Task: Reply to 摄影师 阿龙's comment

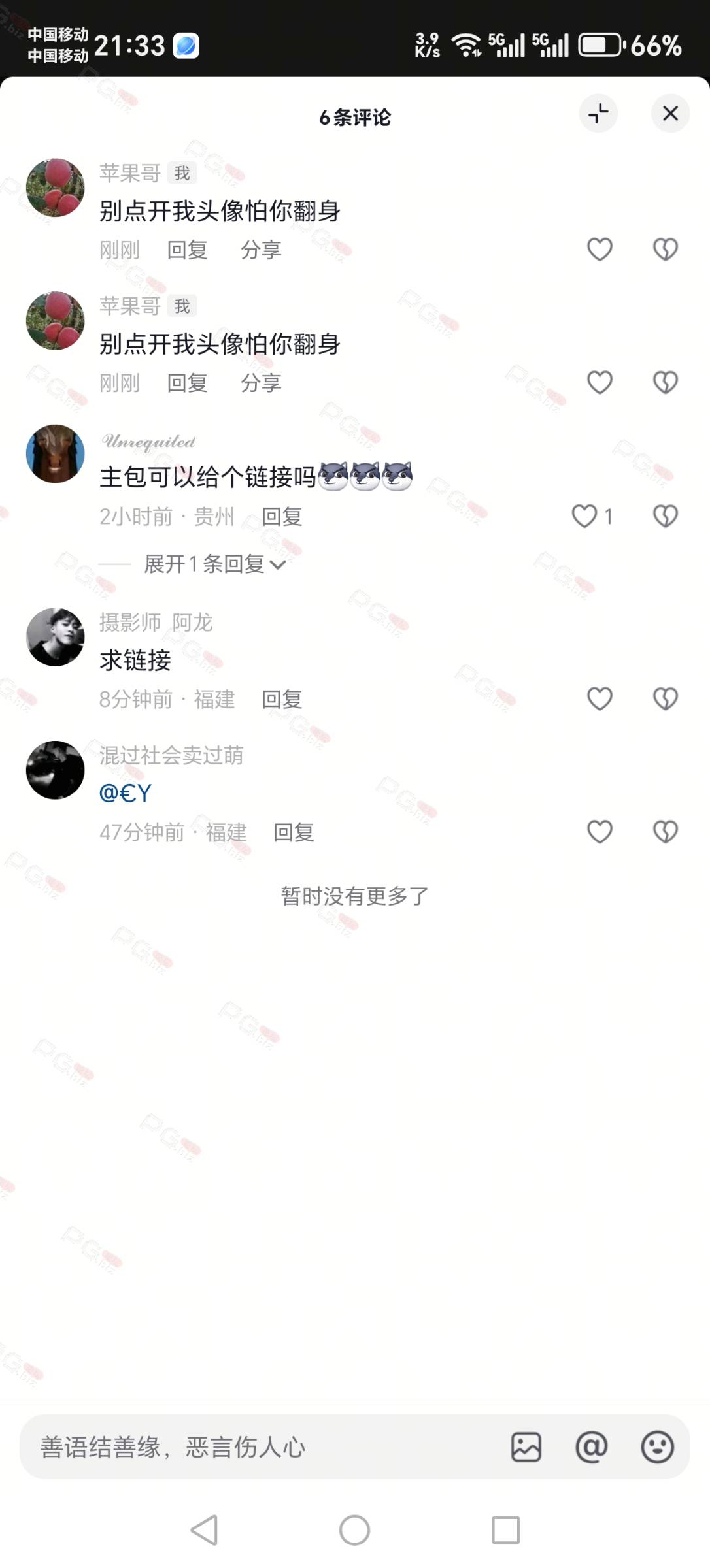Action: [282, 700]
